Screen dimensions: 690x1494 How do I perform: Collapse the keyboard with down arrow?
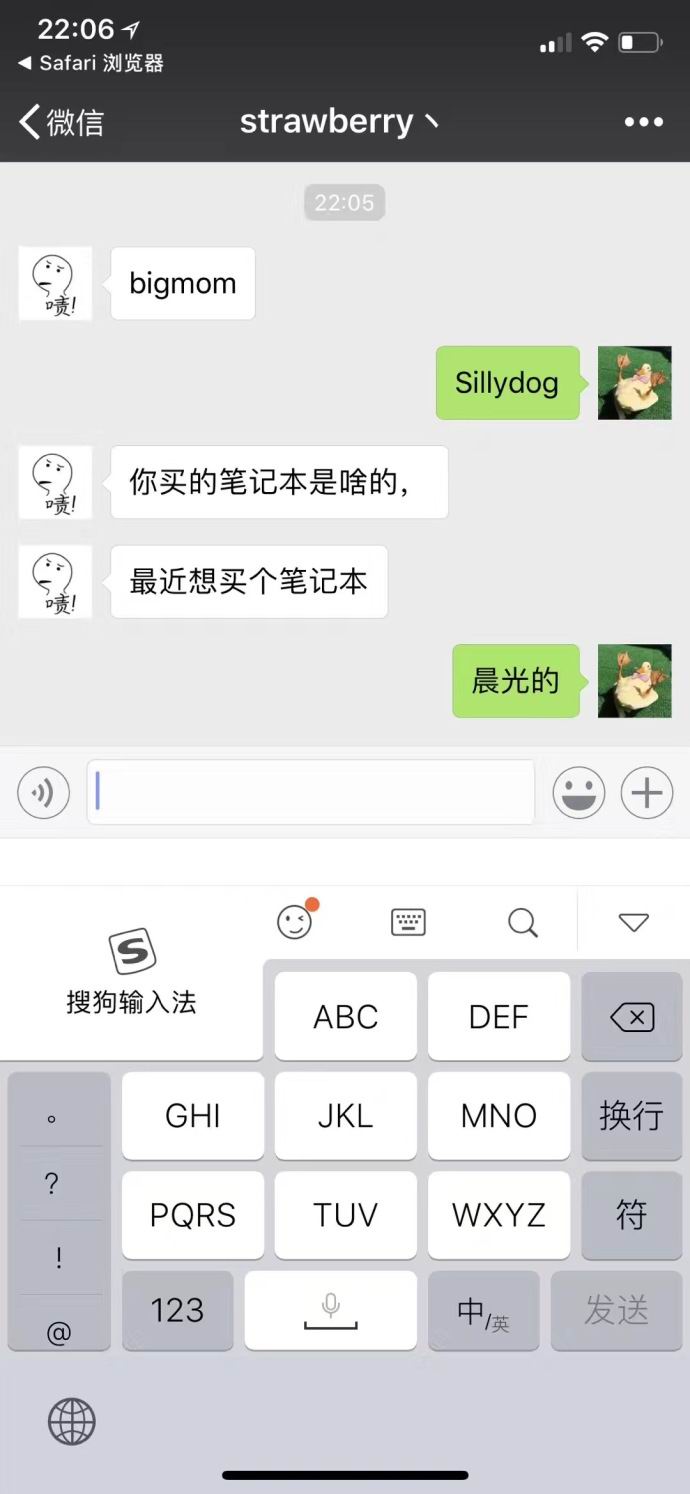(x=633, y=922)
